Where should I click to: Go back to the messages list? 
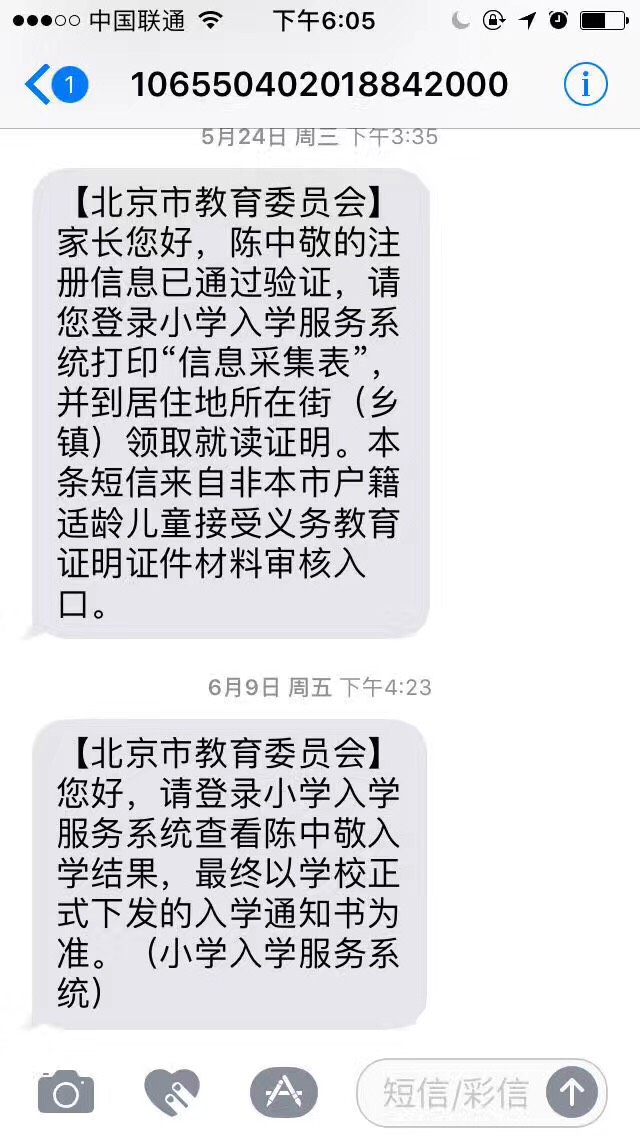click(55, 85)
